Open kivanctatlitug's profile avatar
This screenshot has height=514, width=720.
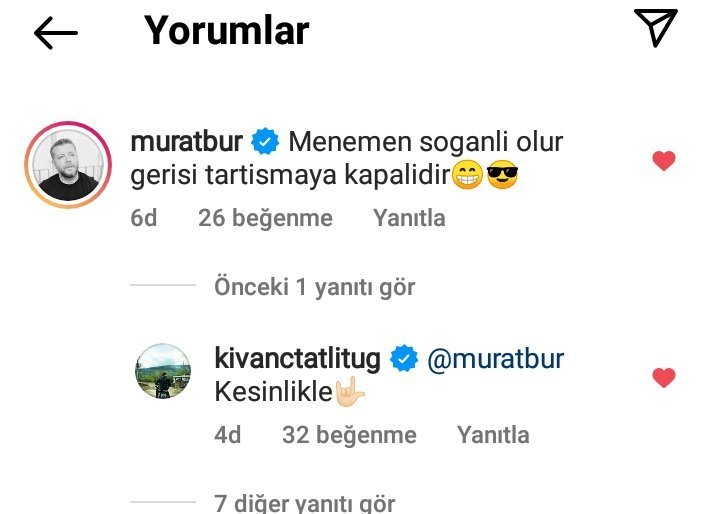click(164, 371)
